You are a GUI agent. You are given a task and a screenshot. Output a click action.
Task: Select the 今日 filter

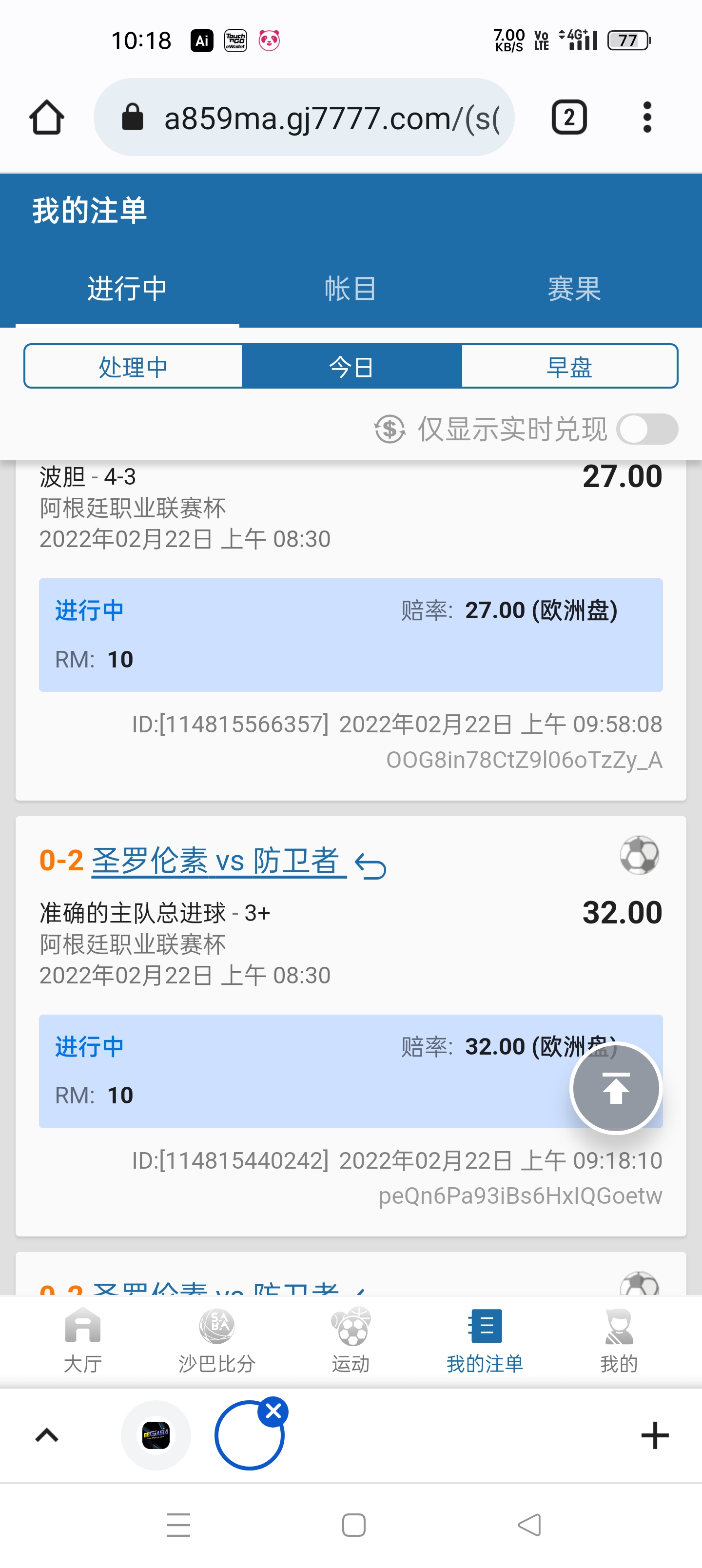point(351,367)
